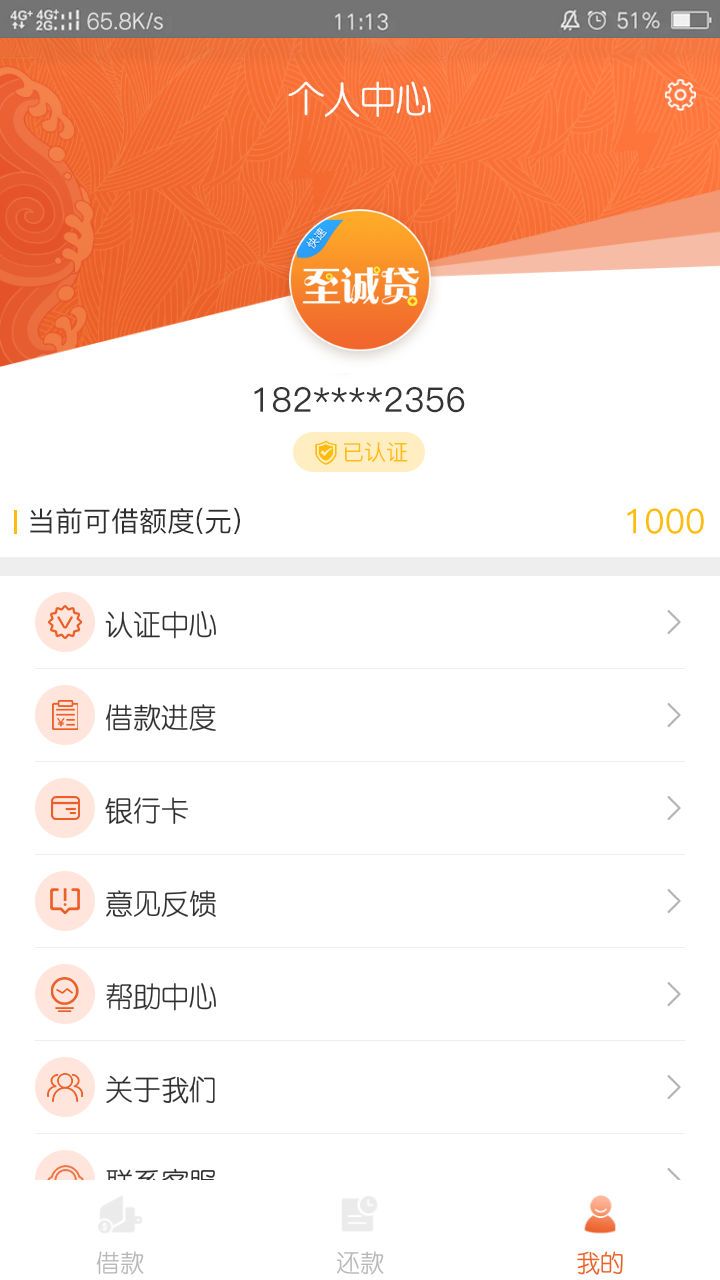Tap the 至诚贷 profile avatar

(360, 280)
